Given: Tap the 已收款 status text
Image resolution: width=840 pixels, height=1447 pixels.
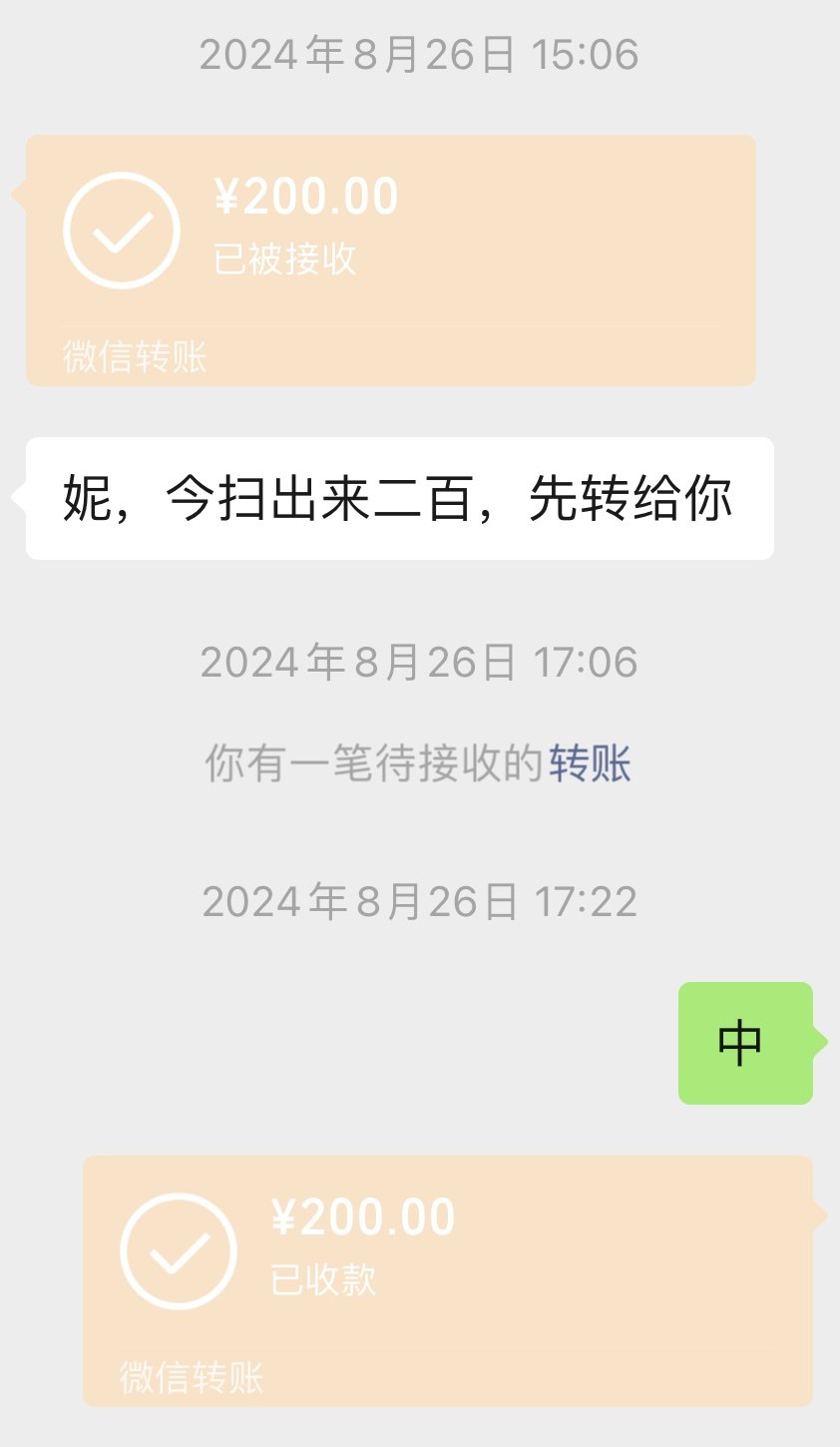Looking at the screenshot, I should click(321, 1280).
